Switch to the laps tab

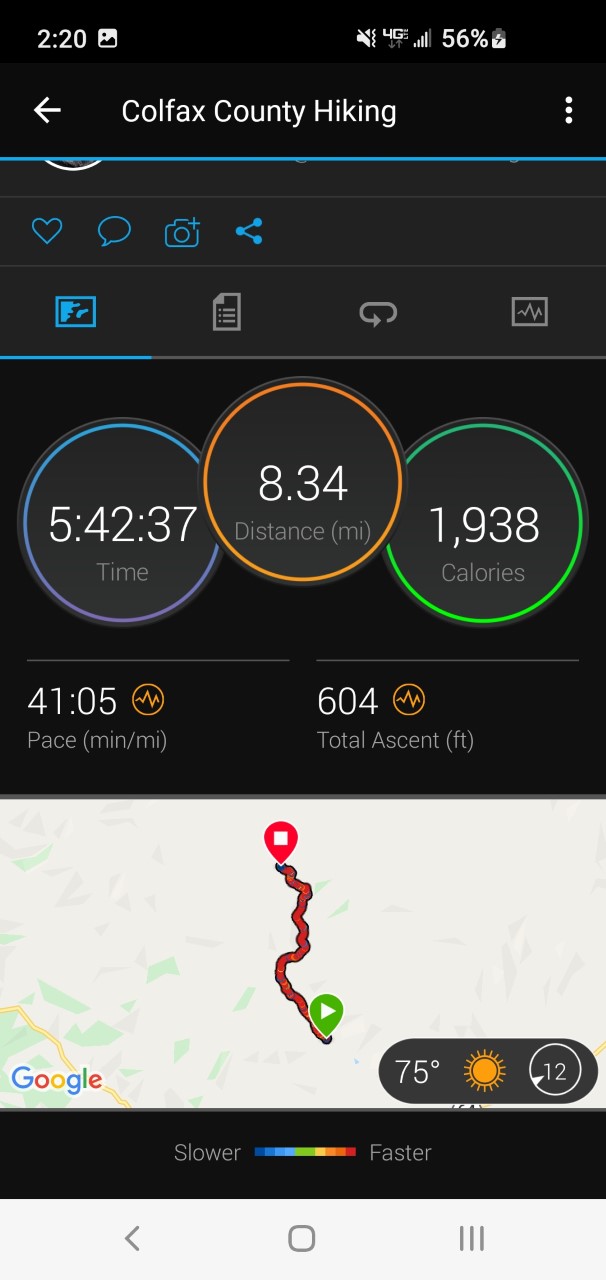point(378,313)
